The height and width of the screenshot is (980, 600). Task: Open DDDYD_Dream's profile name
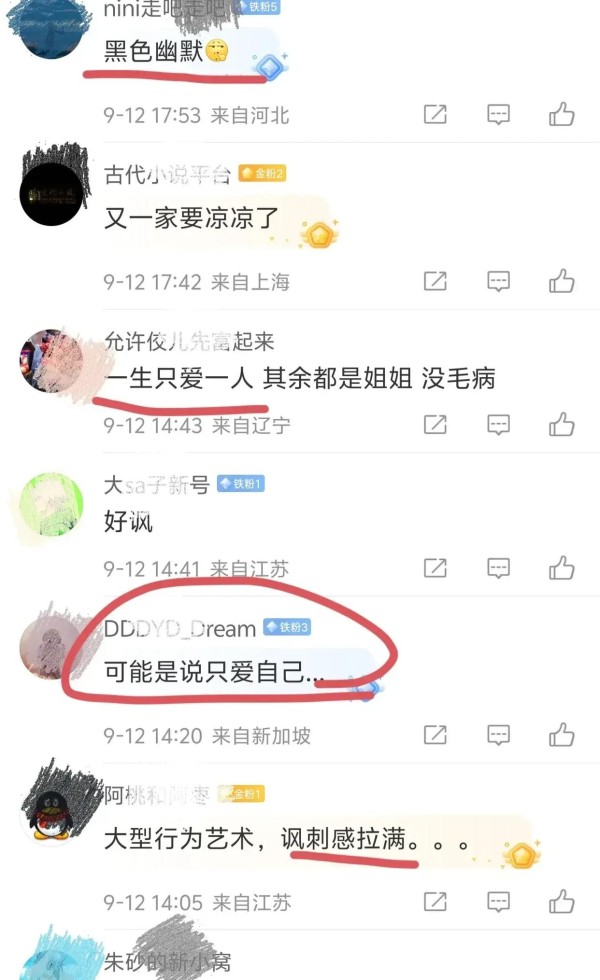[x=180, y=628]
